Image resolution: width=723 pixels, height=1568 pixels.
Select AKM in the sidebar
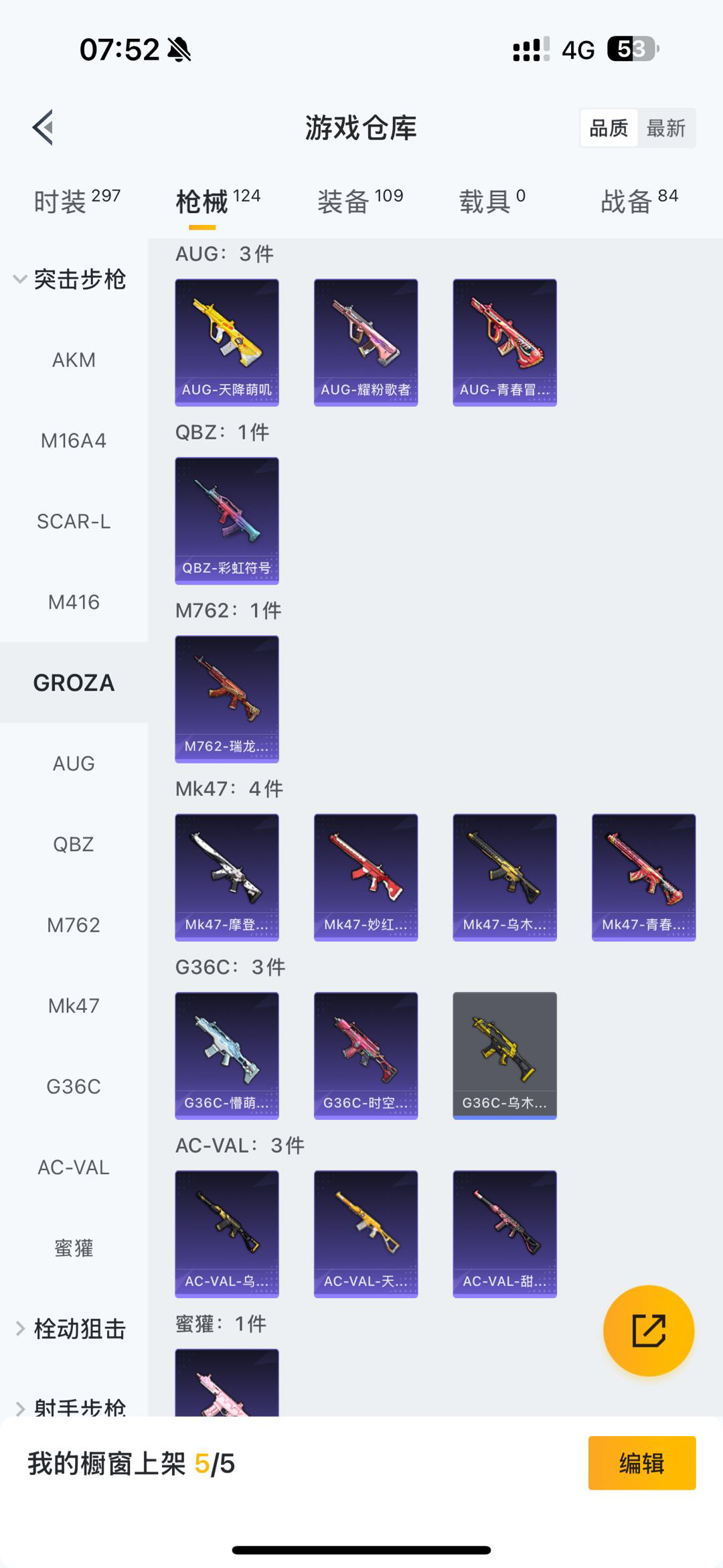(74, 360)
